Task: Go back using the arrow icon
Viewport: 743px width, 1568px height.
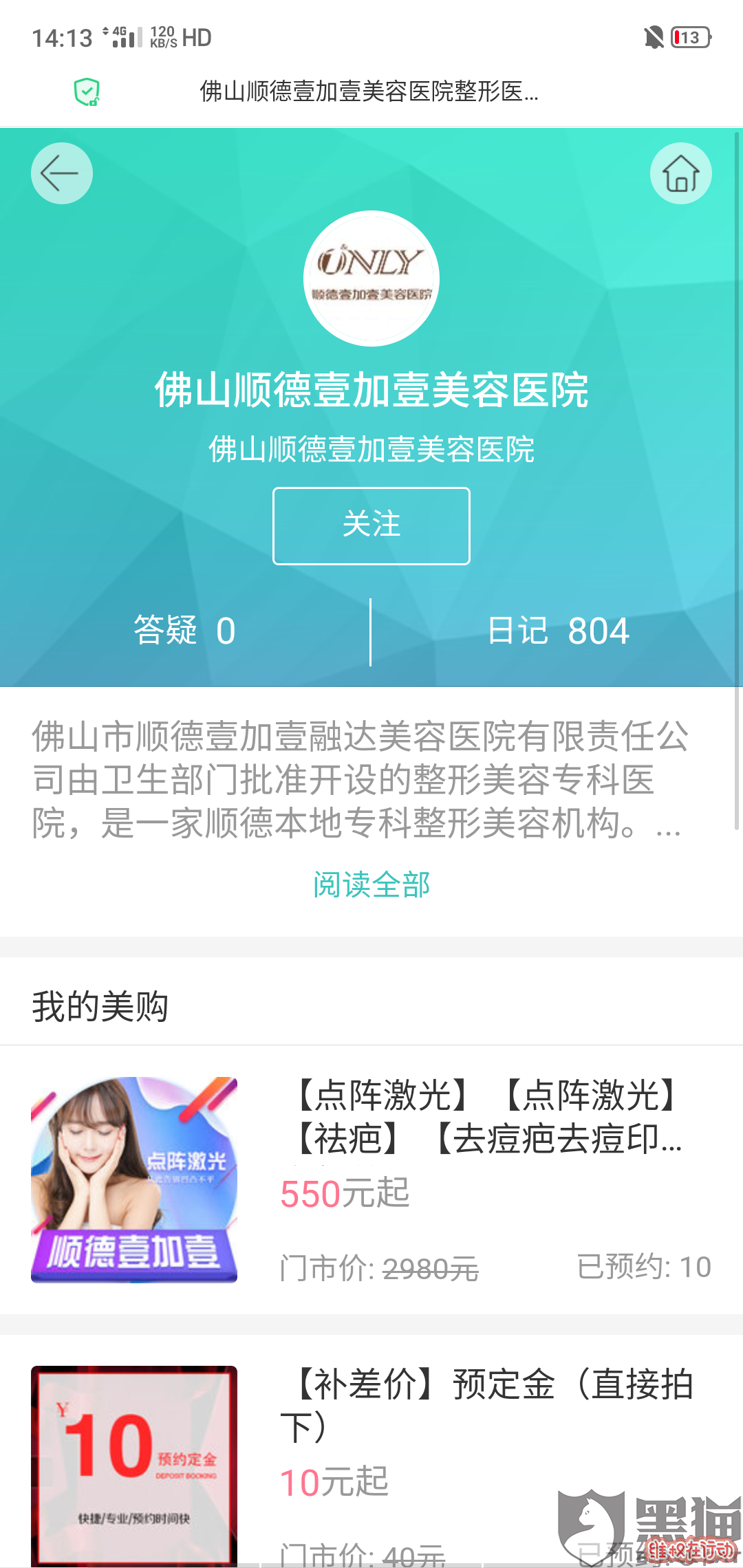Action: 62,173
